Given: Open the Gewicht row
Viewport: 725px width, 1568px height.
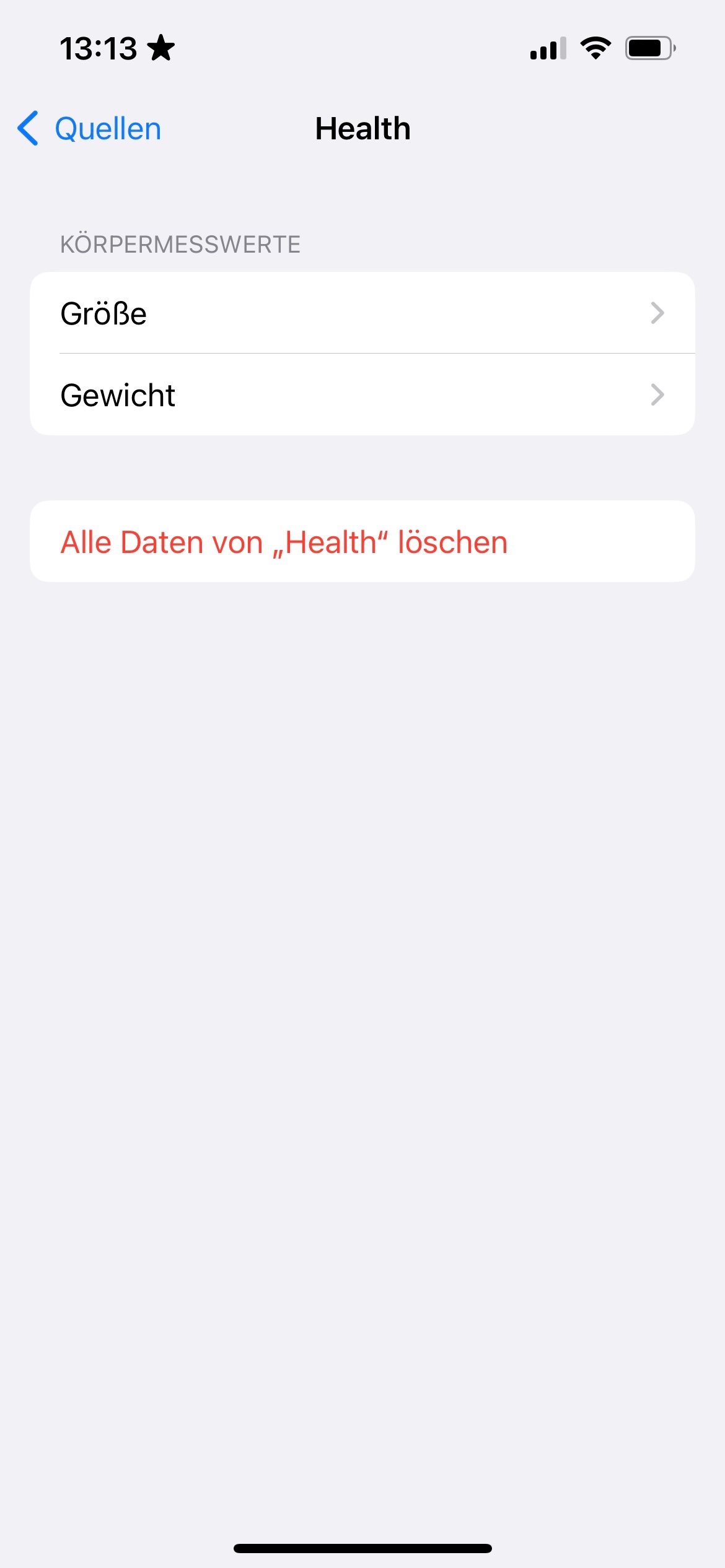Looking at the screenshot, I should [x=362, y=395].
